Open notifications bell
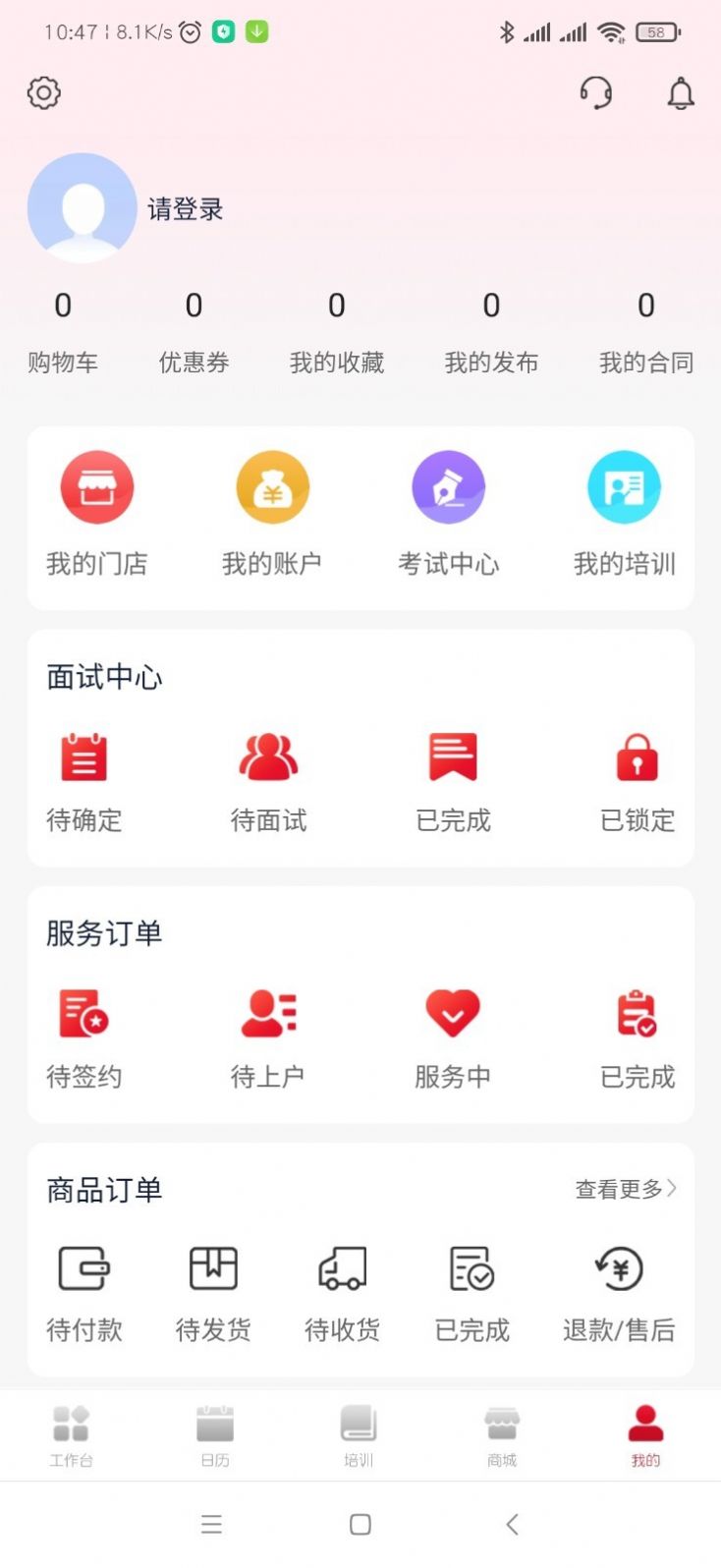Screen dimensions: 721x1568 680,94
